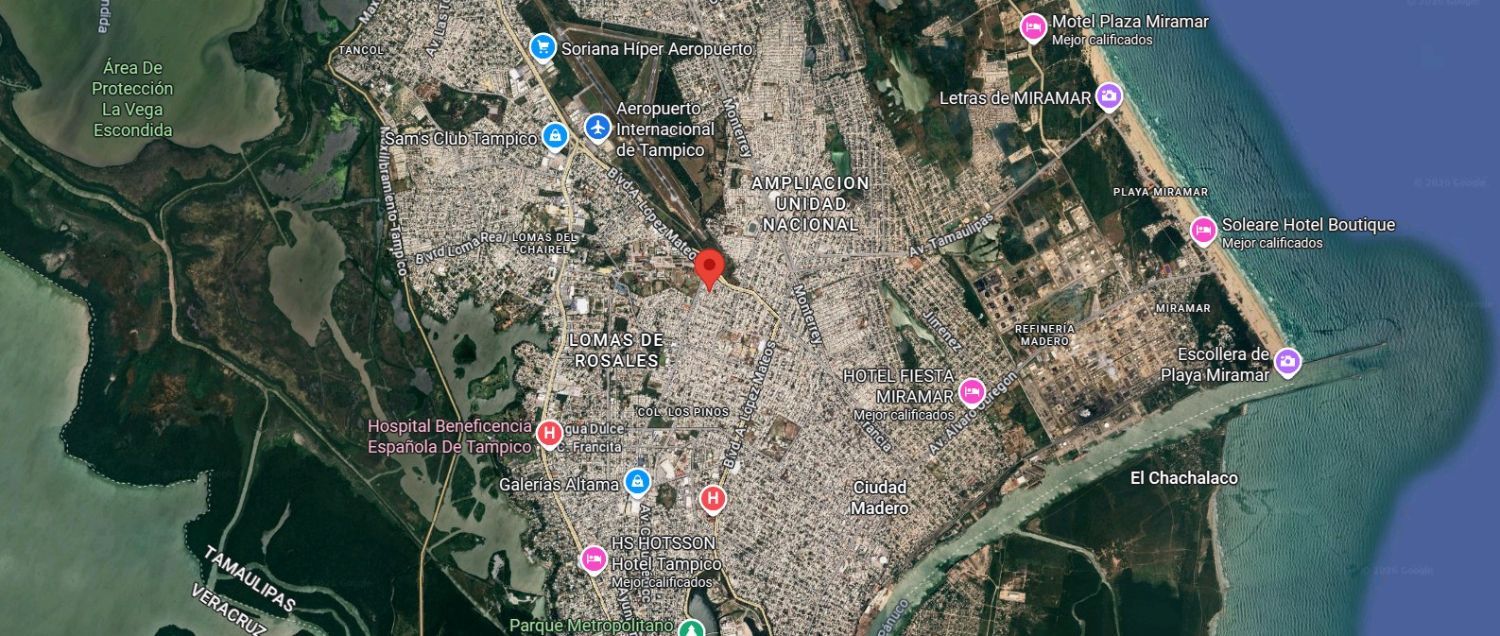Open Aeropuerto Internacional de Tampico marker

click(598, 129)
